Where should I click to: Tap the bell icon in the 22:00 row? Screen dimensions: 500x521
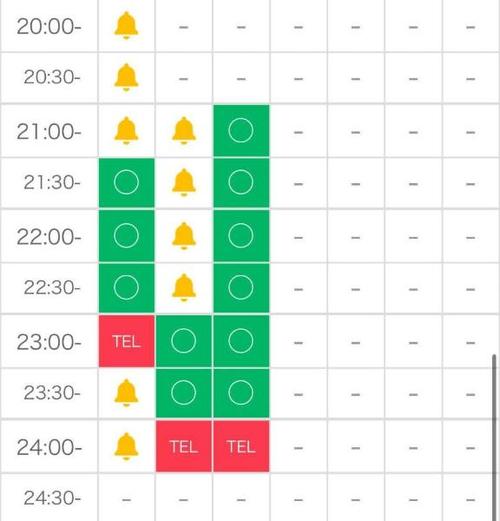tap(184, 236)
